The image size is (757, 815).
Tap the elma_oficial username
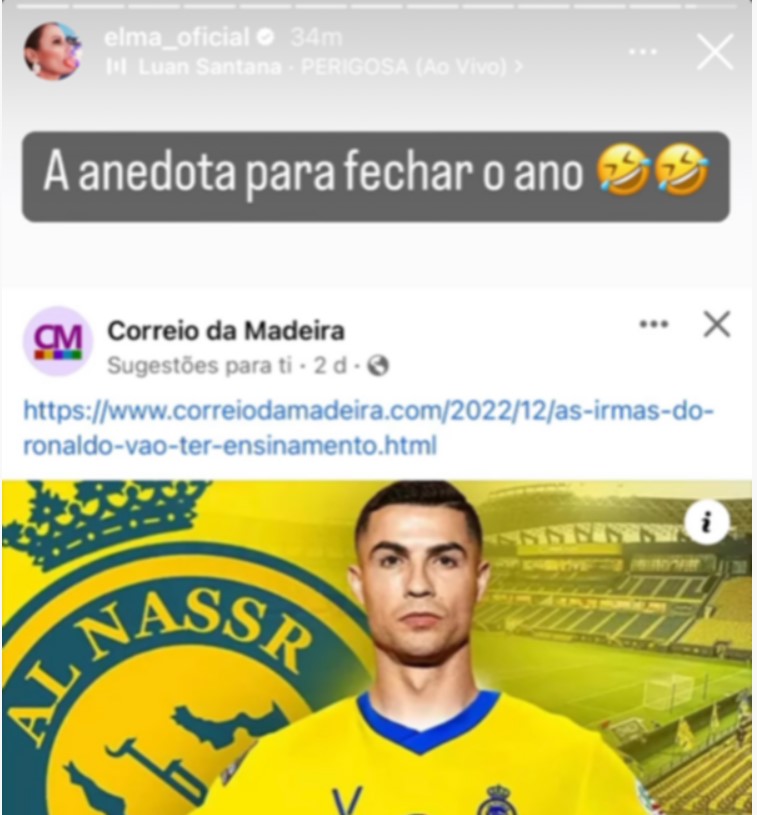click(176, 38)
